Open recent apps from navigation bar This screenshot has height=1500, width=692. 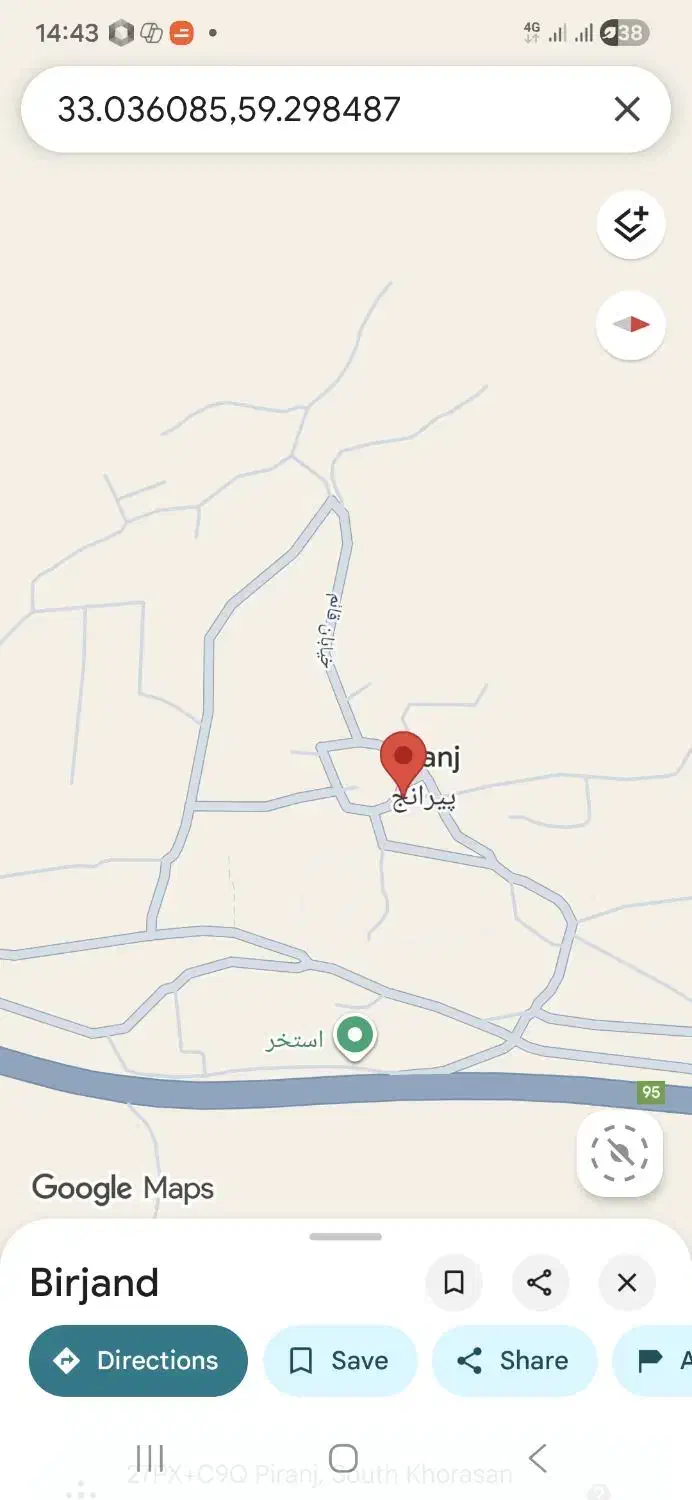[x=150, y=1458]
